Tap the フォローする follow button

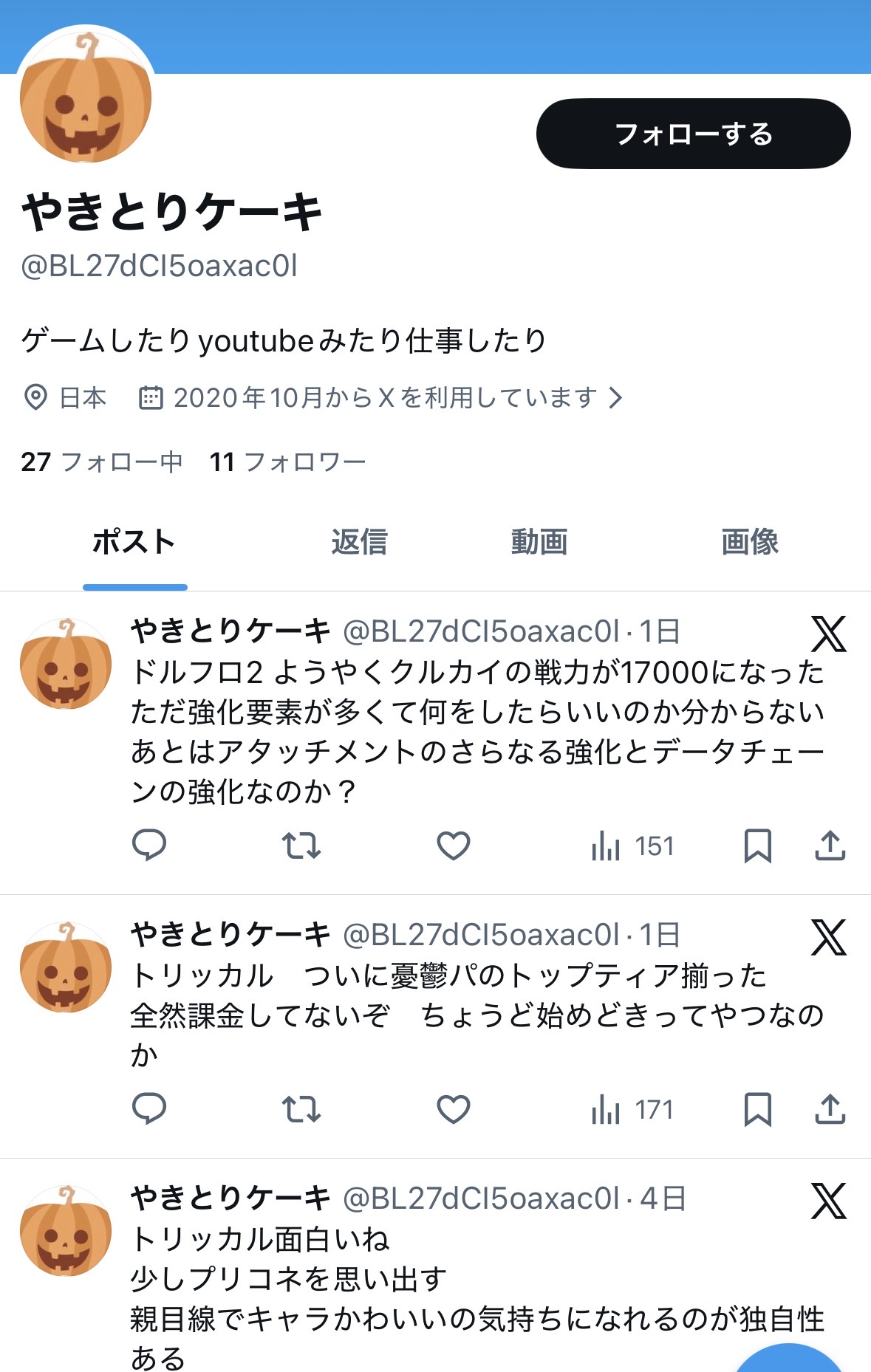tap(693, 134)
